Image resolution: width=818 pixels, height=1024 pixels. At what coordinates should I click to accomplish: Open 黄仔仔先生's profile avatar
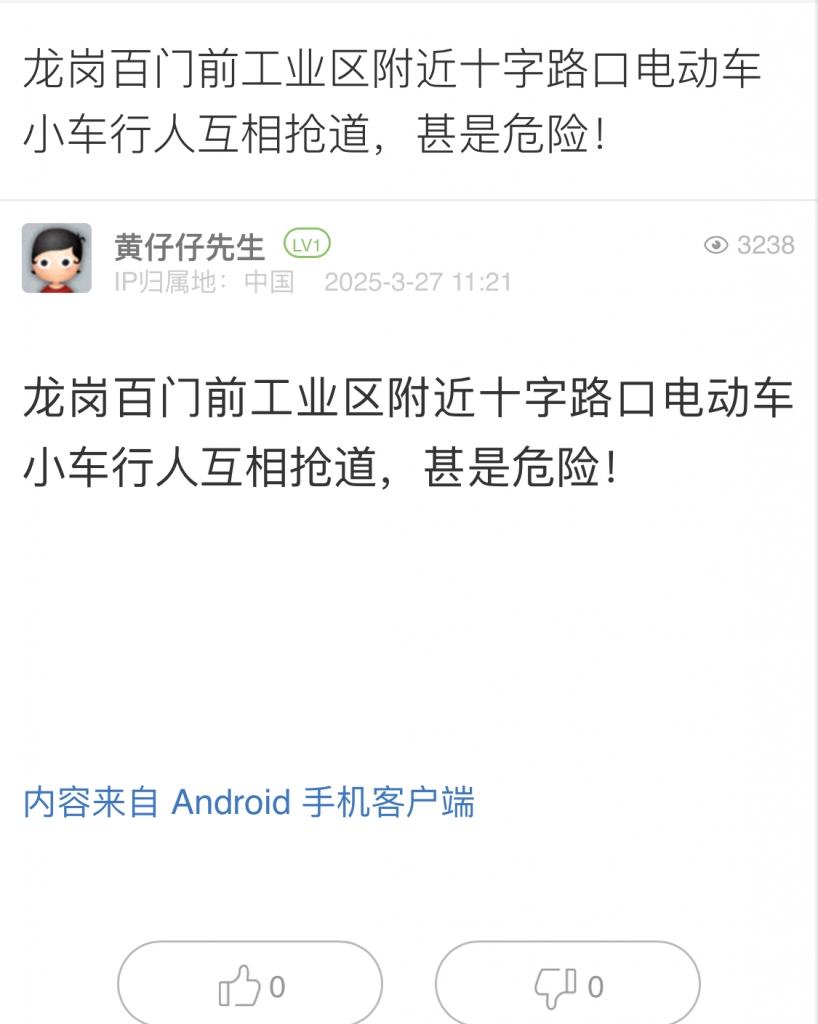(x=57, y=258)
